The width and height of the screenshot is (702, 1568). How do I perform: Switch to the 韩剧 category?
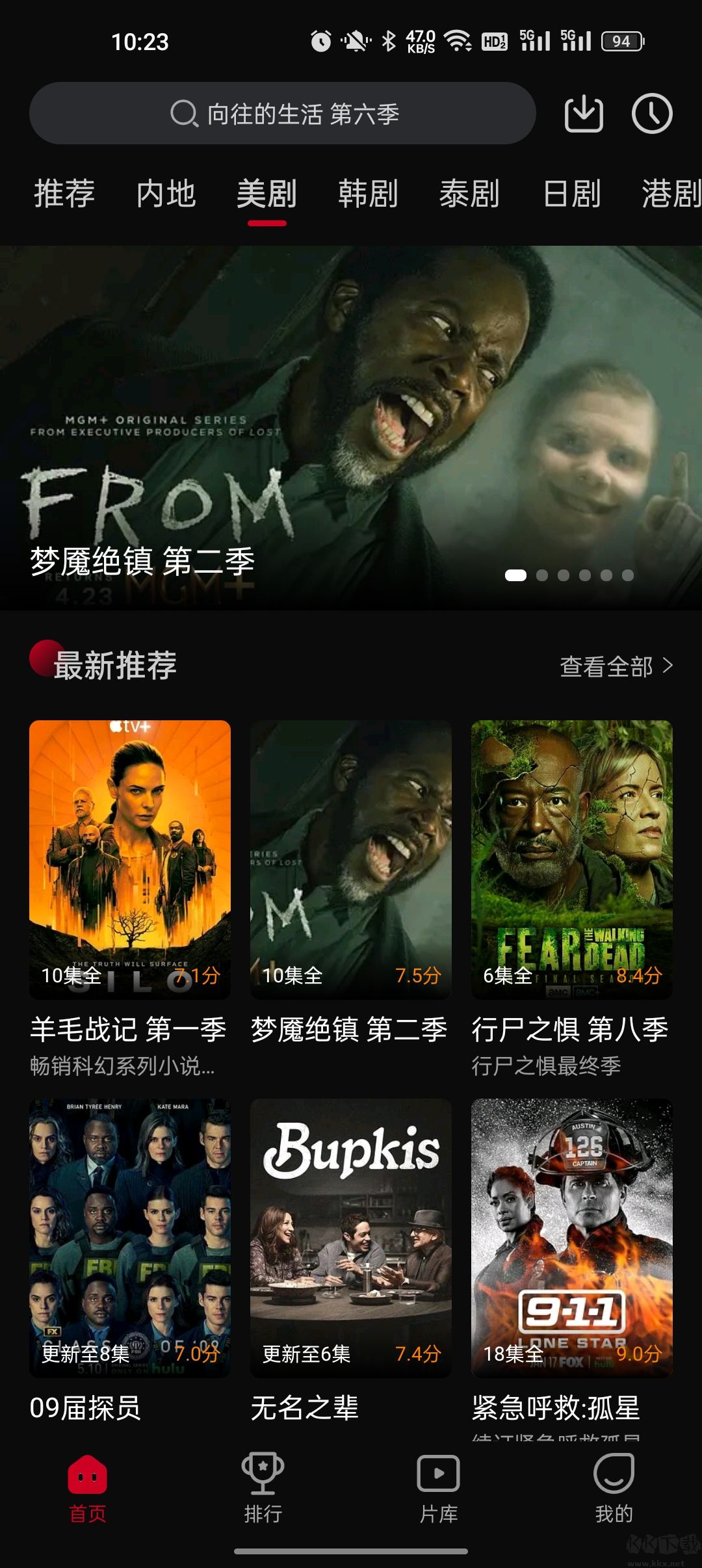pyautogui.click(x=367, y=193)
